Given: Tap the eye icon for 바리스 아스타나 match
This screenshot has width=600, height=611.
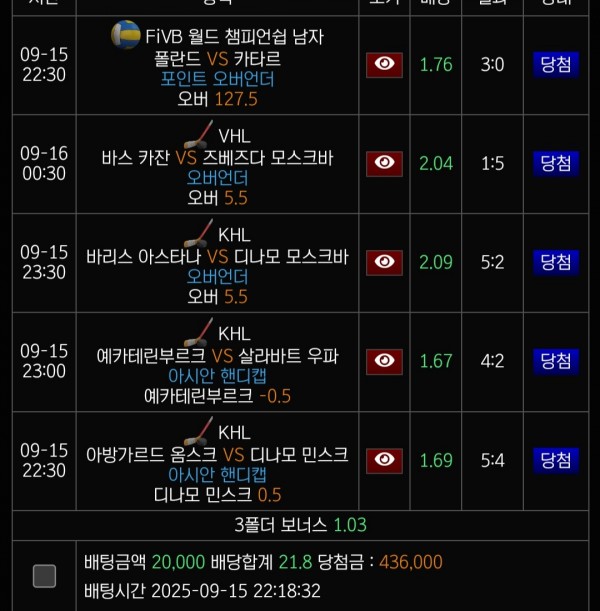Looking at the screenshot, I should (384, 262).
